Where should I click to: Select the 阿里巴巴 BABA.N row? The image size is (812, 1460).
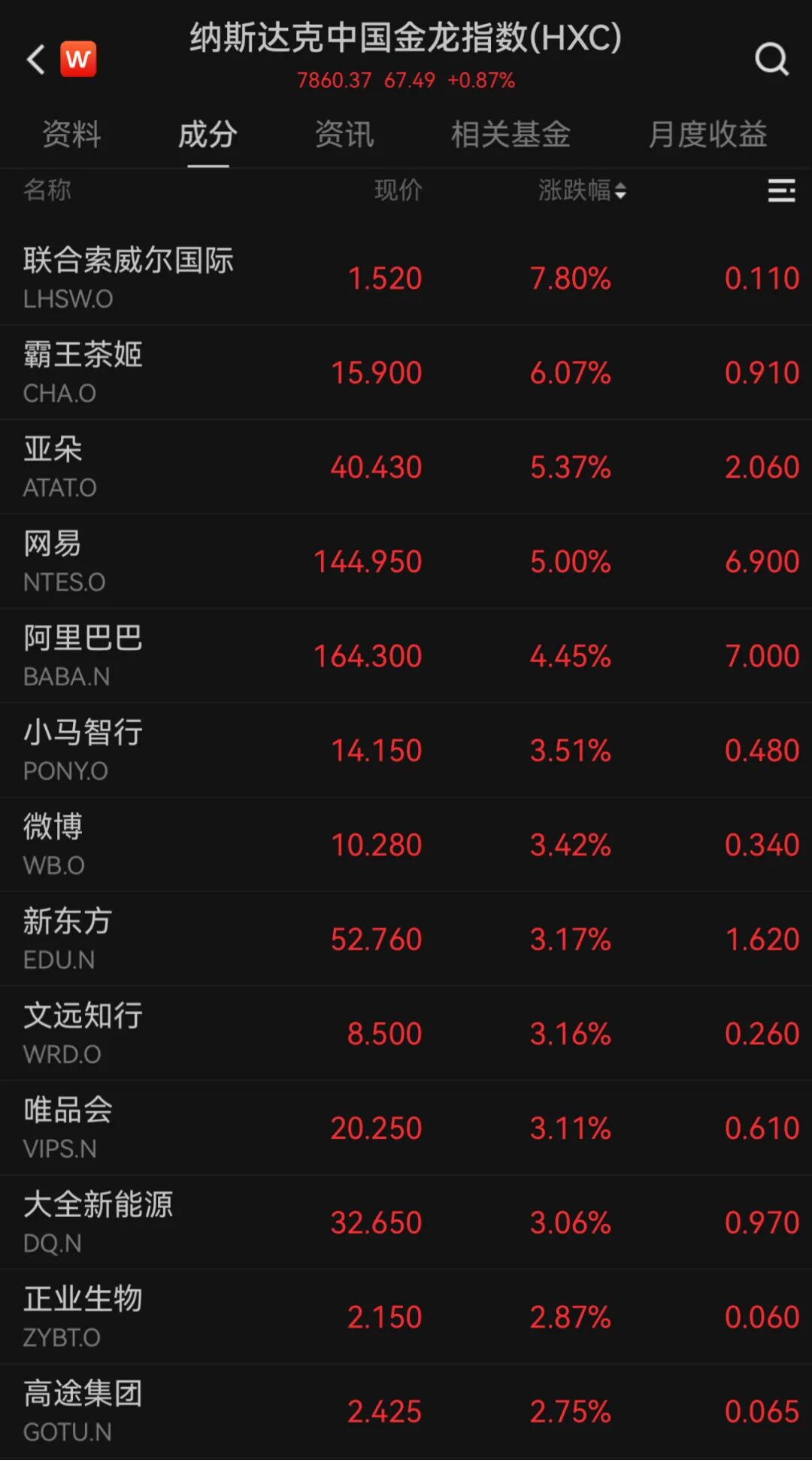(x=406, y=654)
